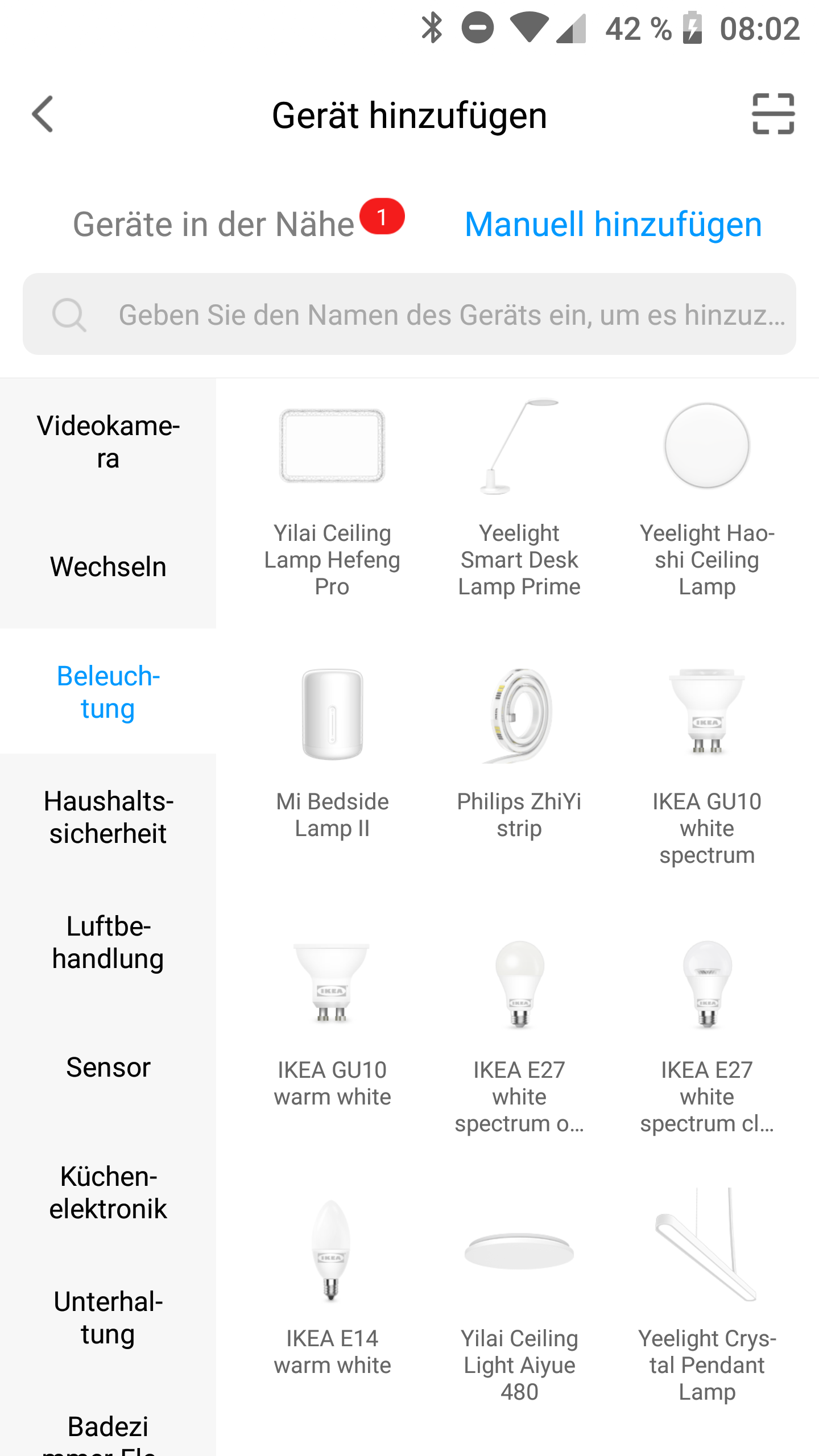Choose the Wechseln category
This screenshot has height=1456, width=819.
(108, 566)
